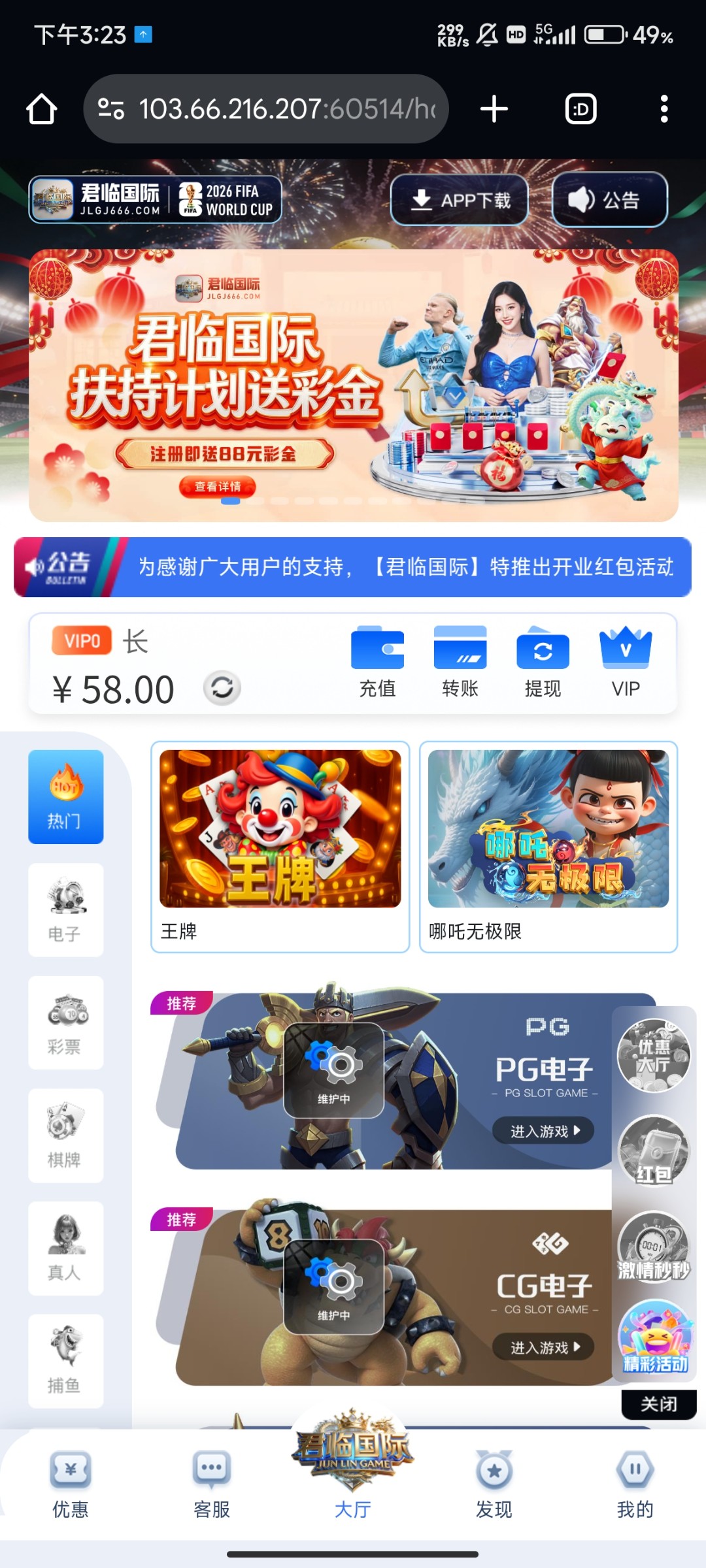Select the 彩票 lottery category
706x1568 pixels.
(x=65, y=1022)
